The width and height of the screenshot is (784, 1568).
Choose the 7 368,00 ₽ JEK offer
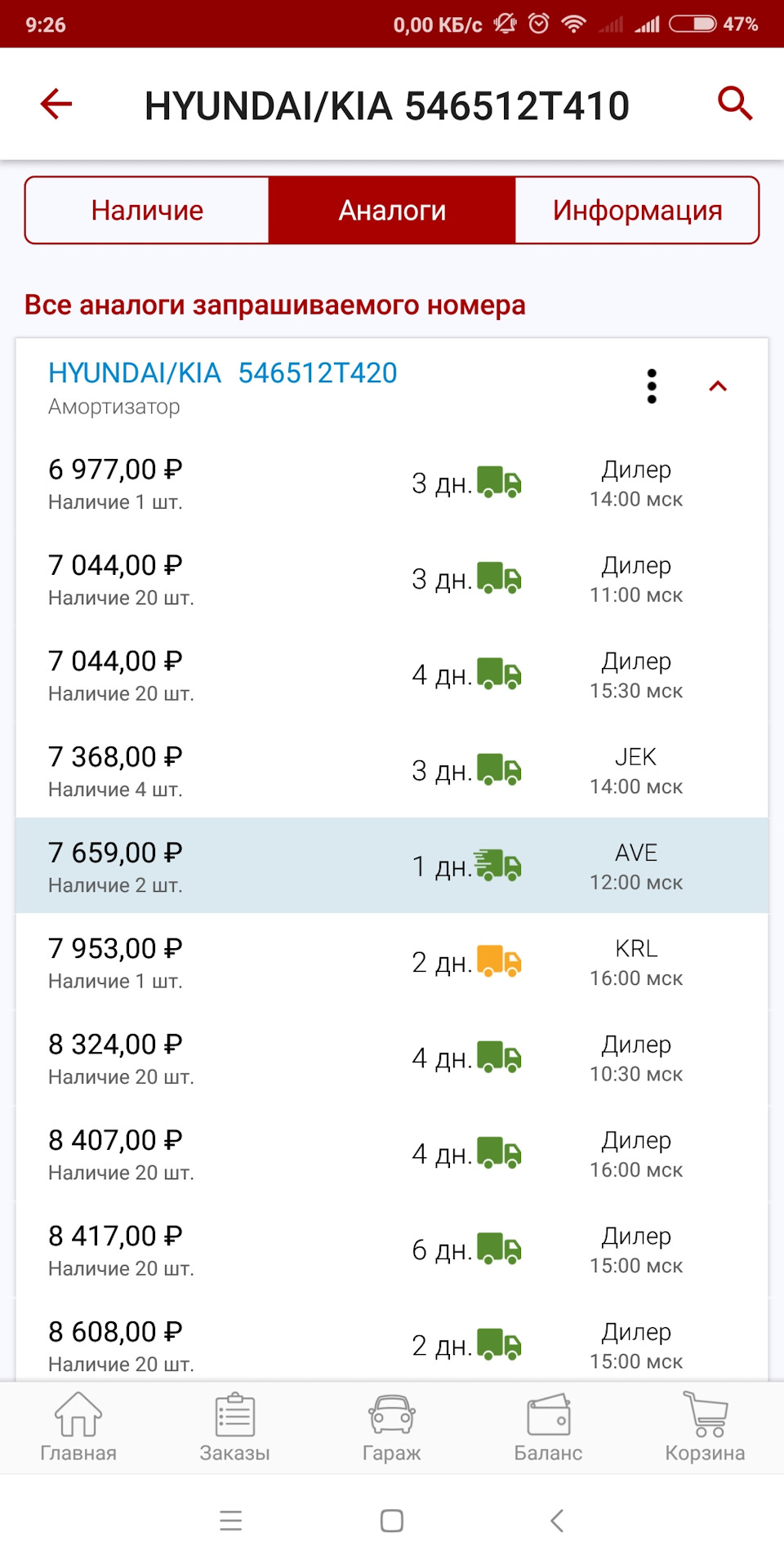(x=392, y=770)
